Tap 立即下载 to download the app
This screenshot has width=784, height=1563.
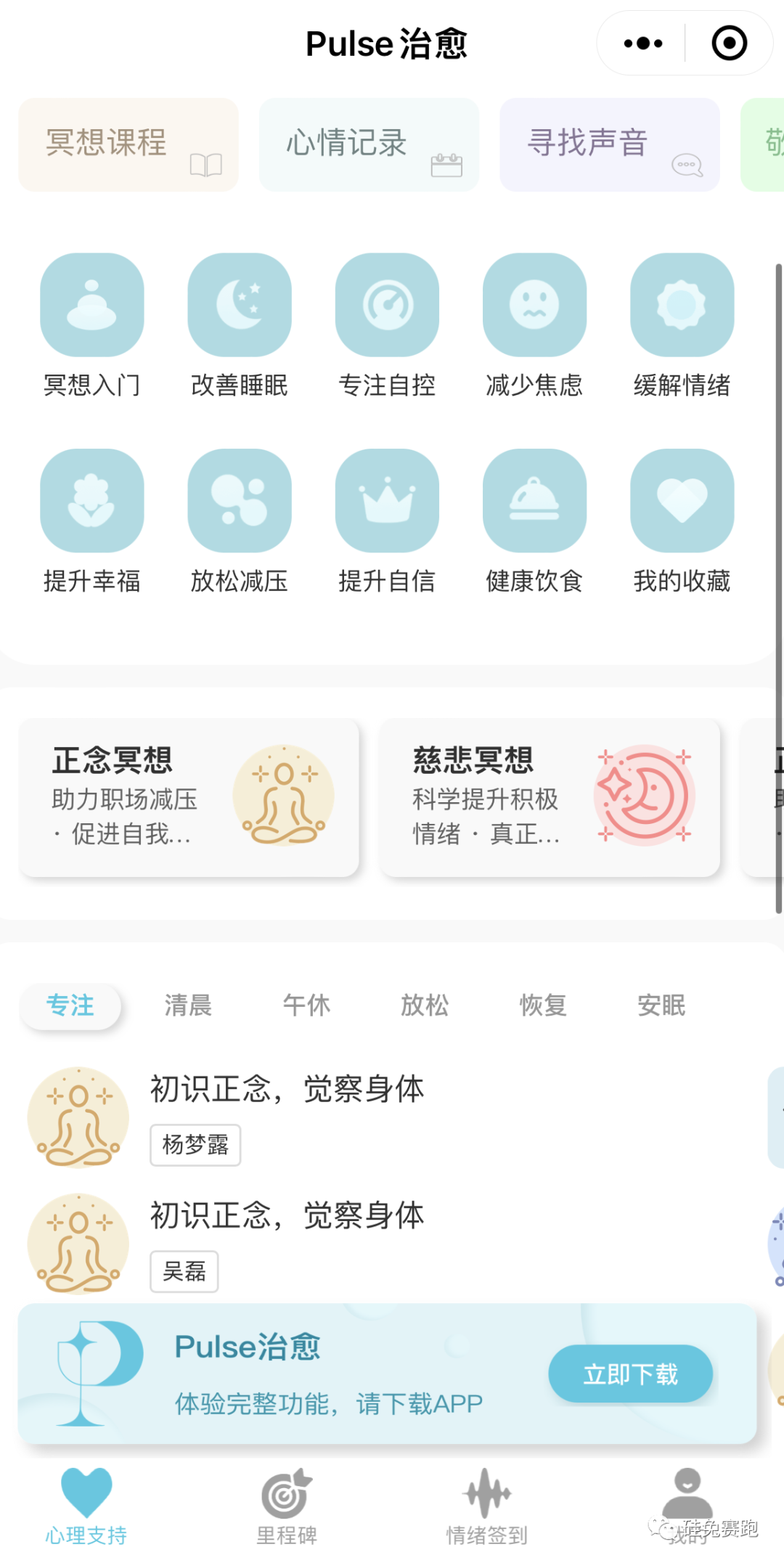[x=630, y=1374]
